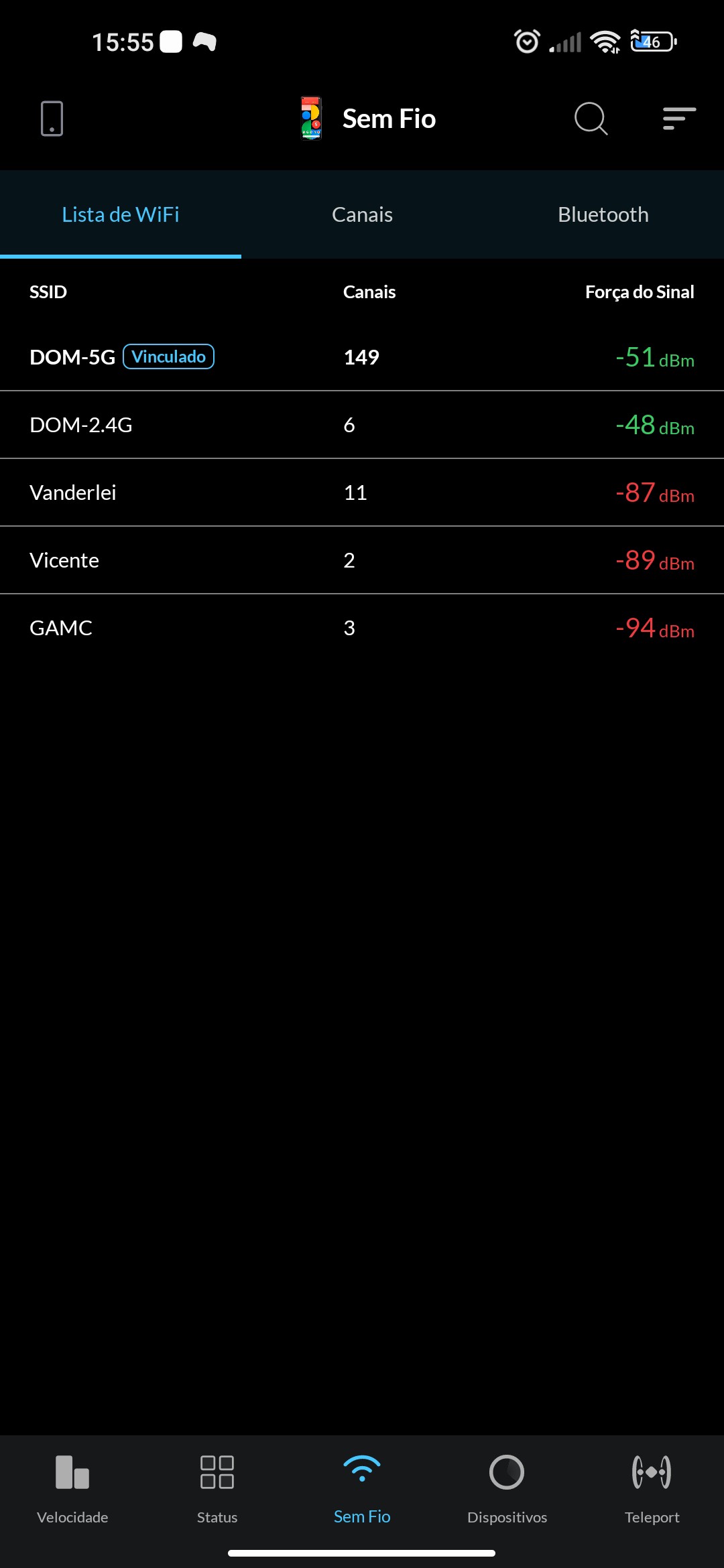Open the DOM-5G network details
The height and width of the screenshot is (1568, 724).
click(362, 357)
